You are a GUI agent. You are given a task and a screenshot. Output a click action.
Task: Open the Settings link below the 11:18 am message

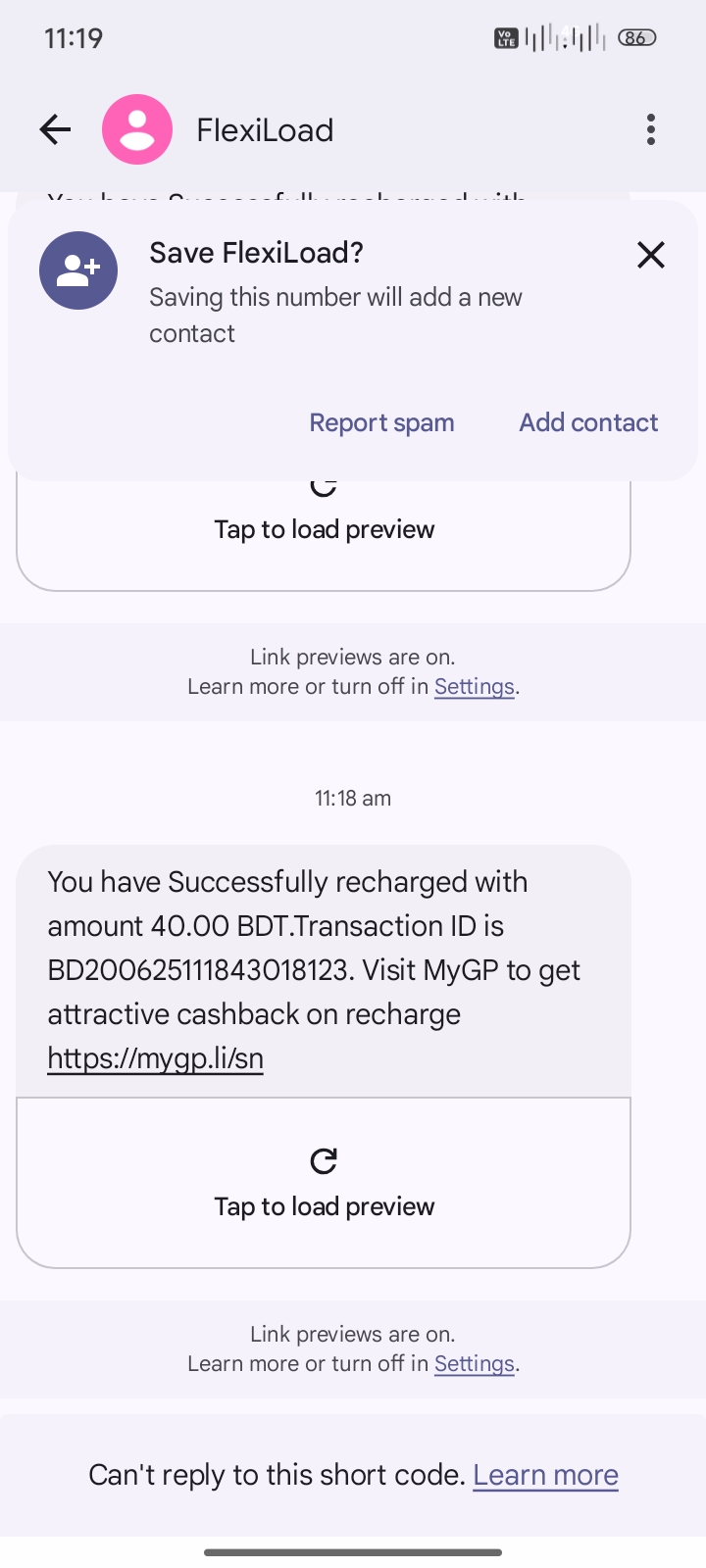pyautogui.click(x=475, y=1364)
